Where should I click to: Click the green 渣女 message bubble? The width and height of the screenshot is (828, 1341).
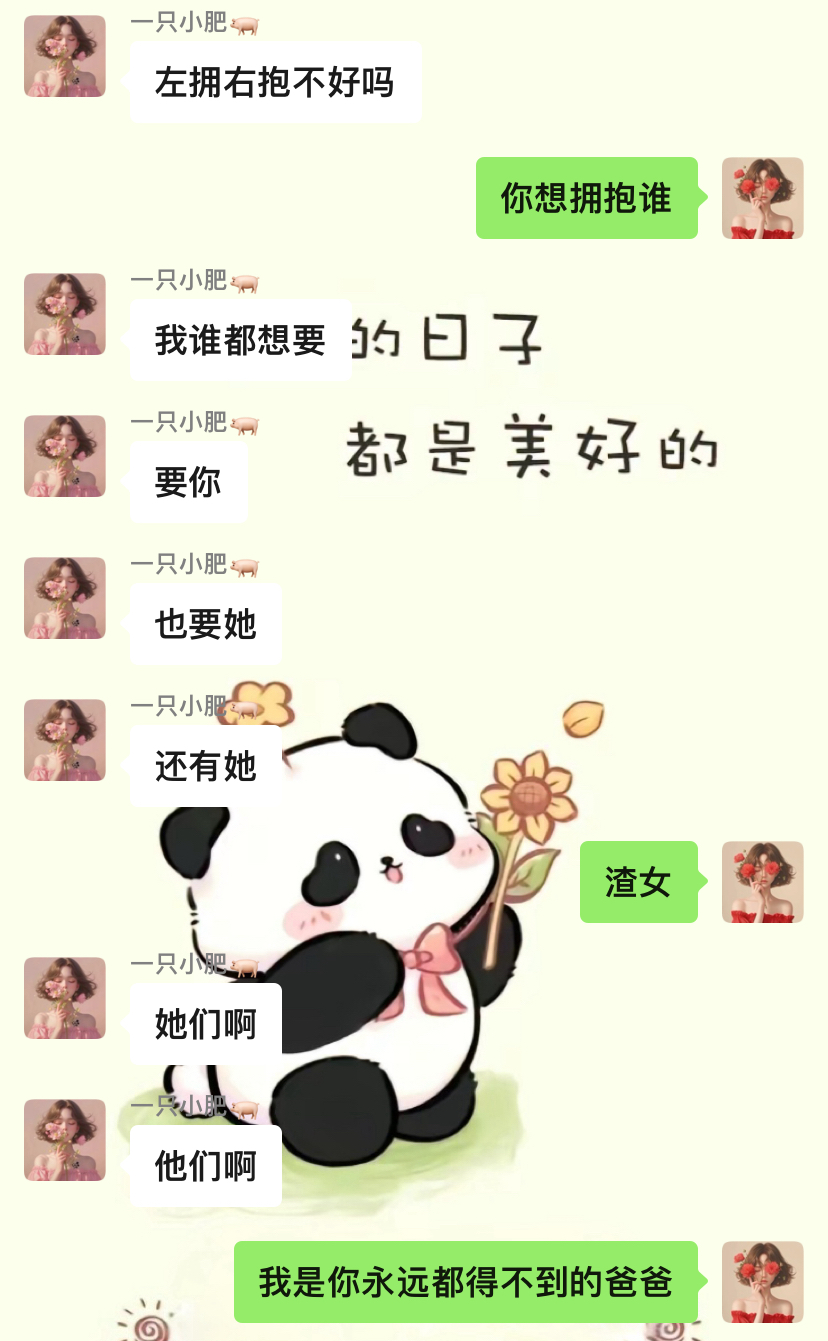[x=638, y=882]
